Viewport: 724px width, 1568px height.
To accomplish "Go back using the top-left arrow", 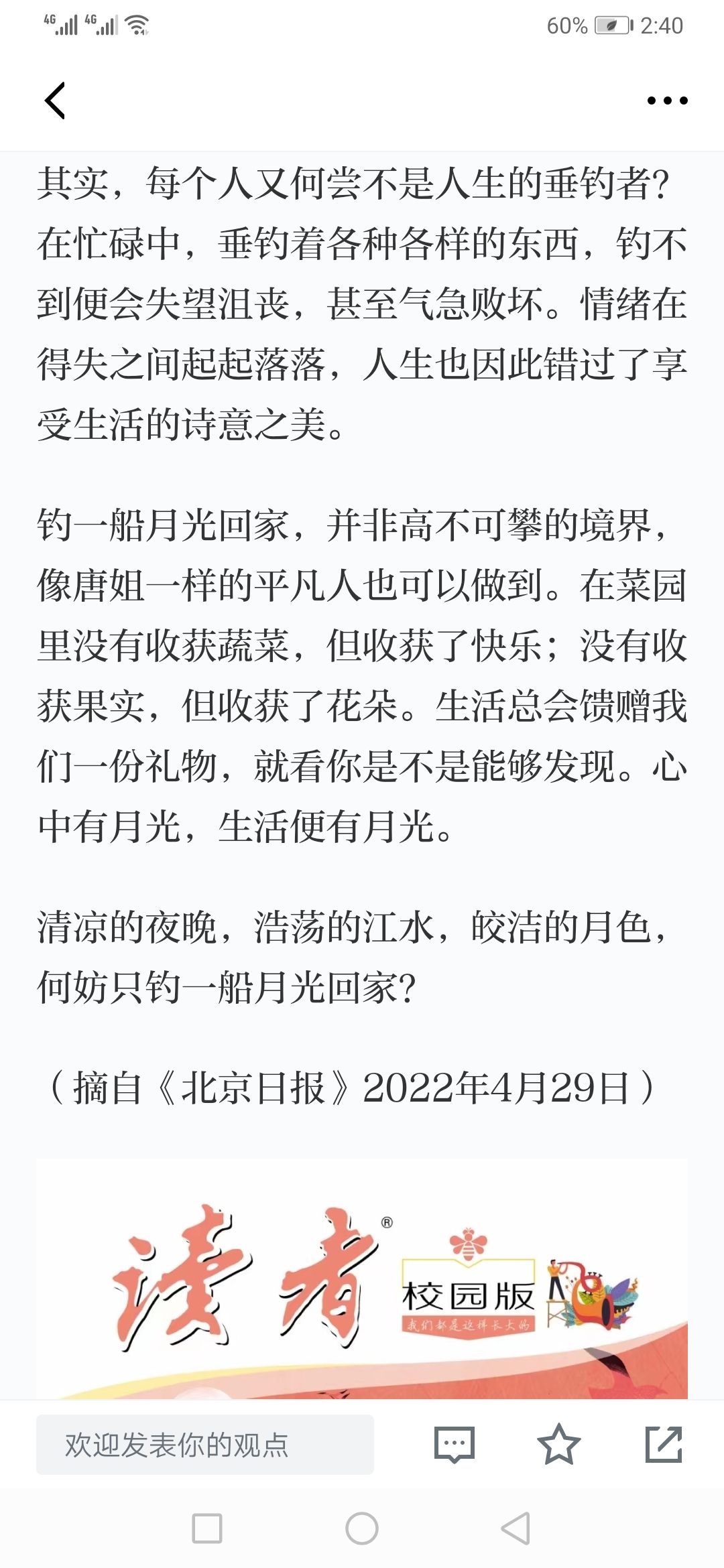I will point(55,101).
